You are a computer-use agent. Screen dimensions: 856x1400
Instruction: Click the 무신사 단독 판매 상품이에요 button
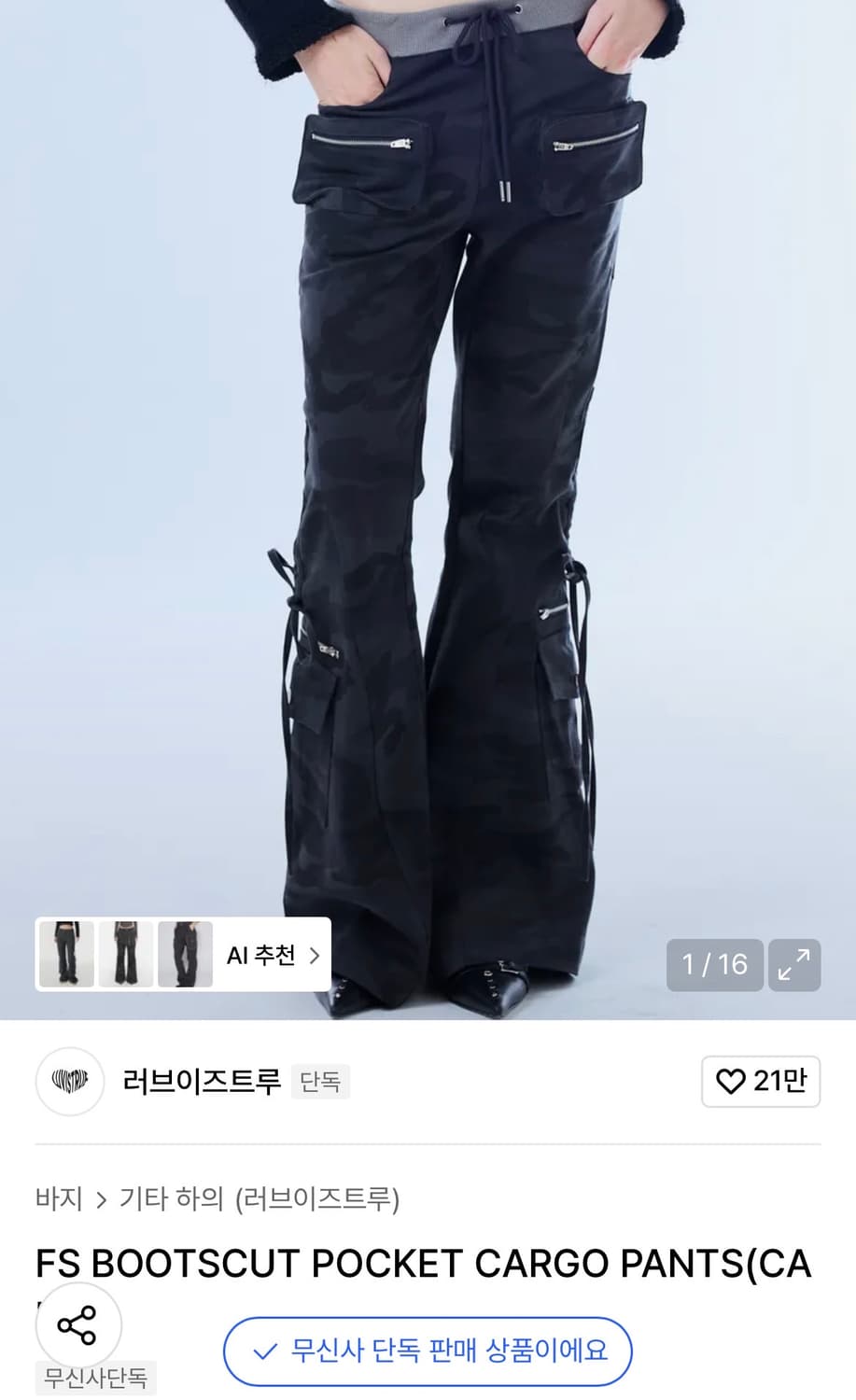tap(428, 1351)
